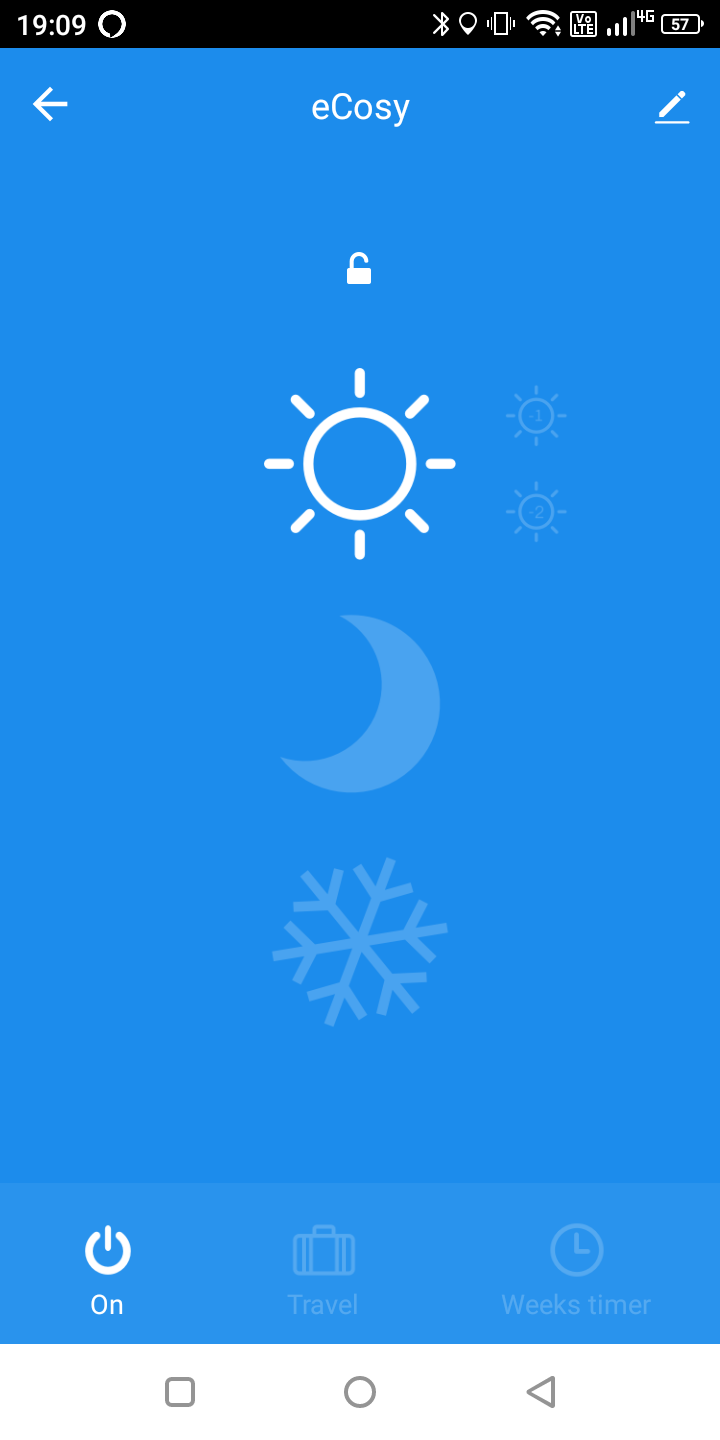This screenshot has width=720, height=1440.
Task: Open the edit pencil icon
Action: click(x=672, y=106)
